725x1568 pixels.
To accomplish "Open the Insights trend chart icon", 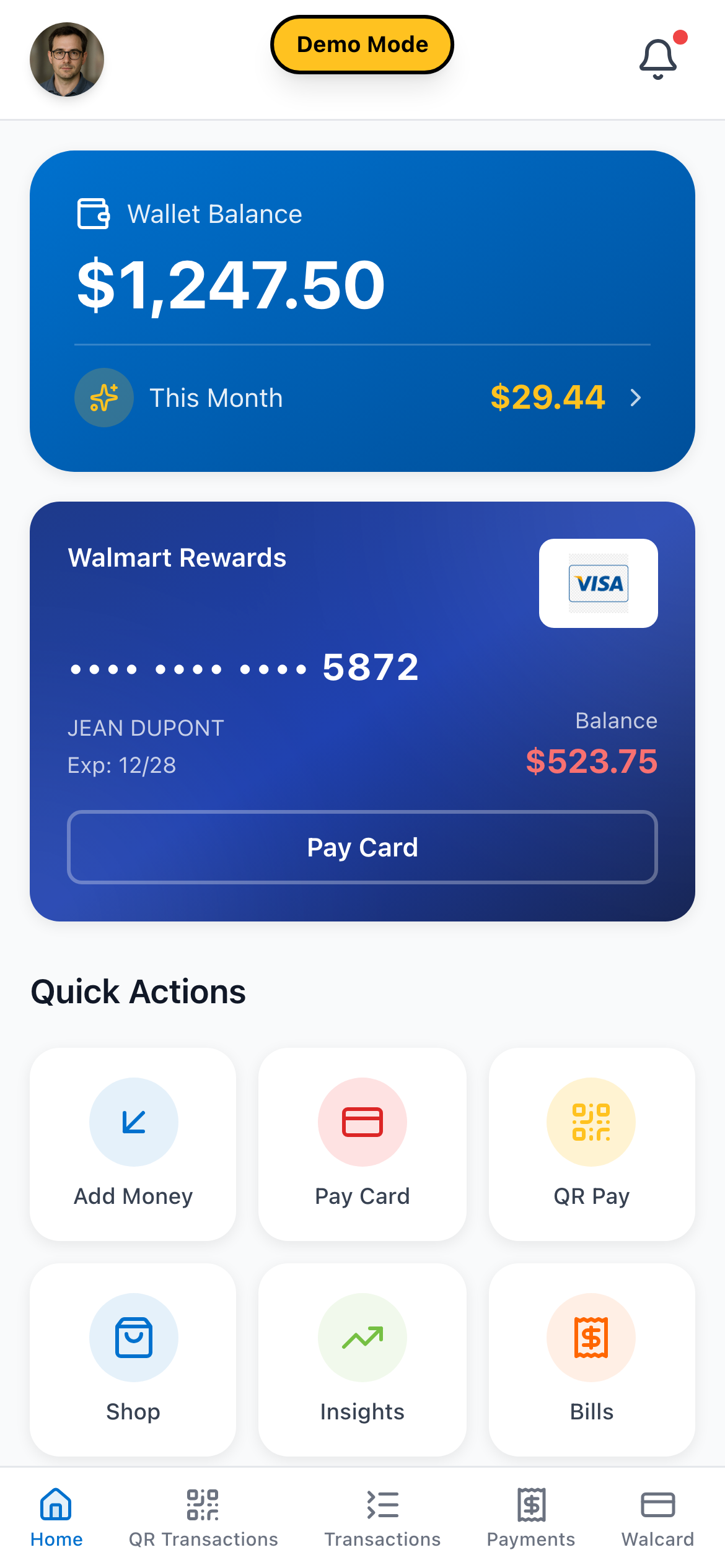I will click(x=362, y=1338).
